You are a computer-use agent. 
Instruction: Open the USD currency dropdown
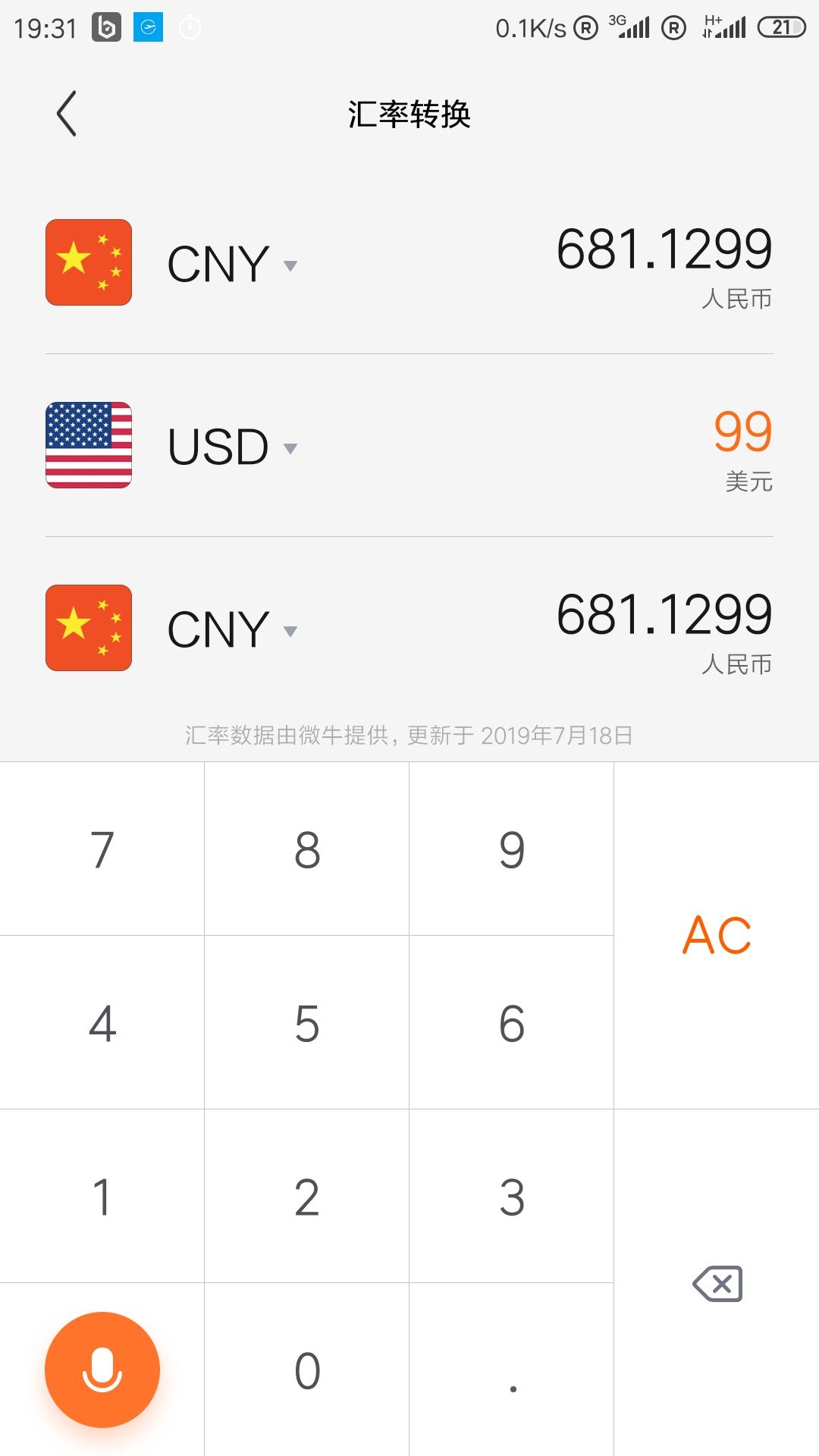pyautogui.click(x=232, y=447)
